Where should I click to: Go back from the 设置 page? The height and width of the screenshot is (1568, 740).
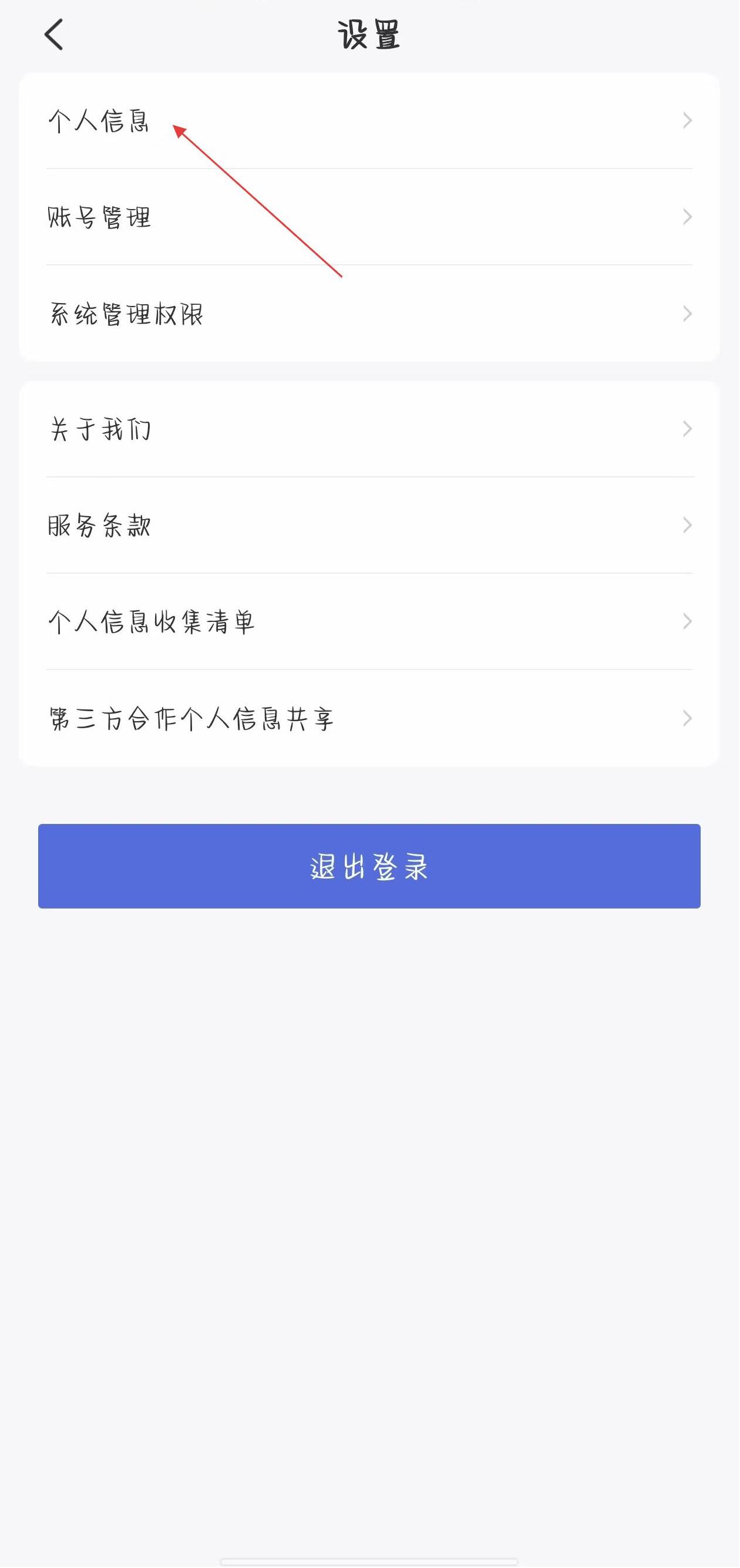tap(53, 35)
